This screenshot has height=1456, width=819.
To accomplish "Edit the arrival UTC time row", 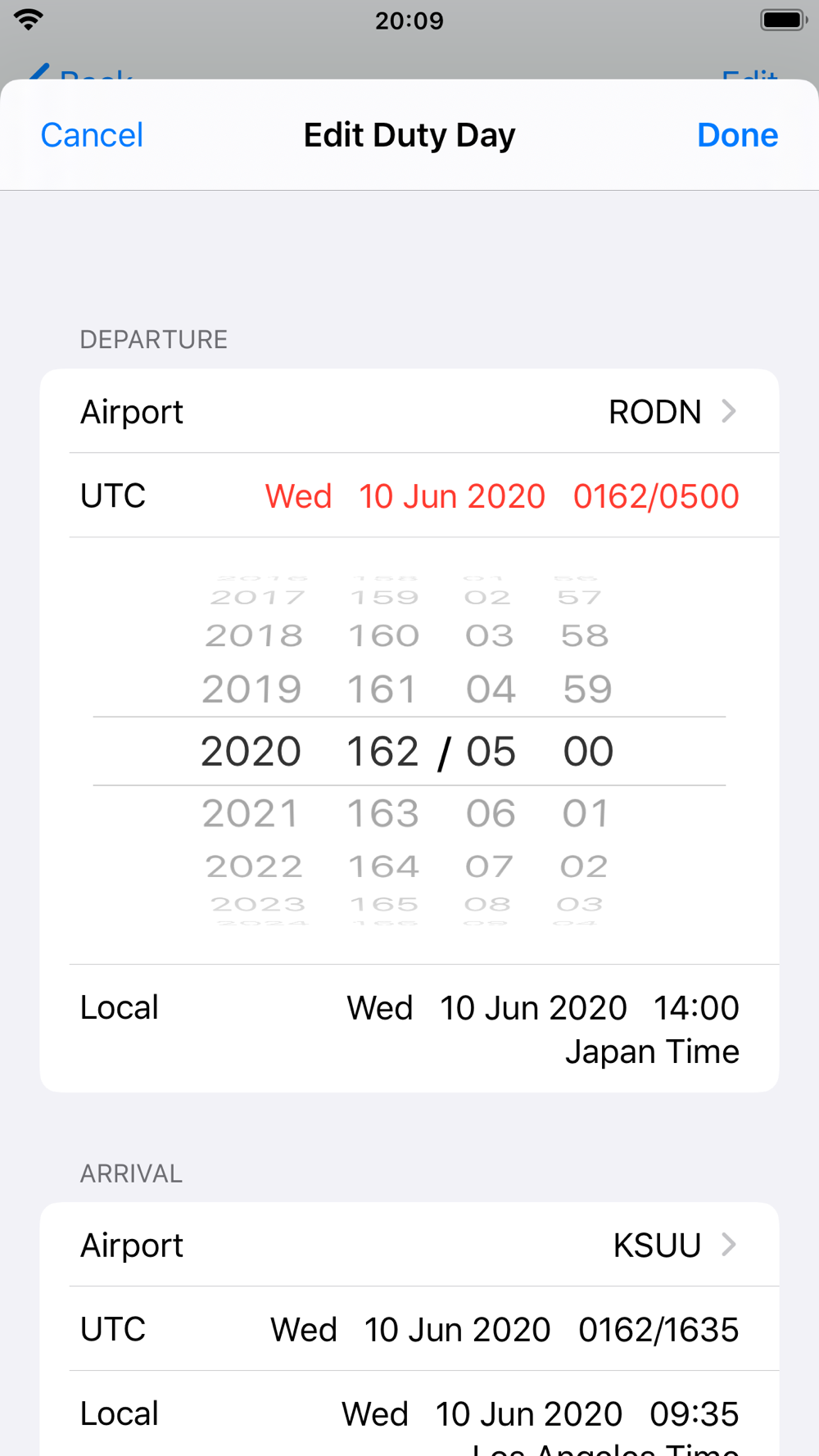I will [x=409, y=1329].
